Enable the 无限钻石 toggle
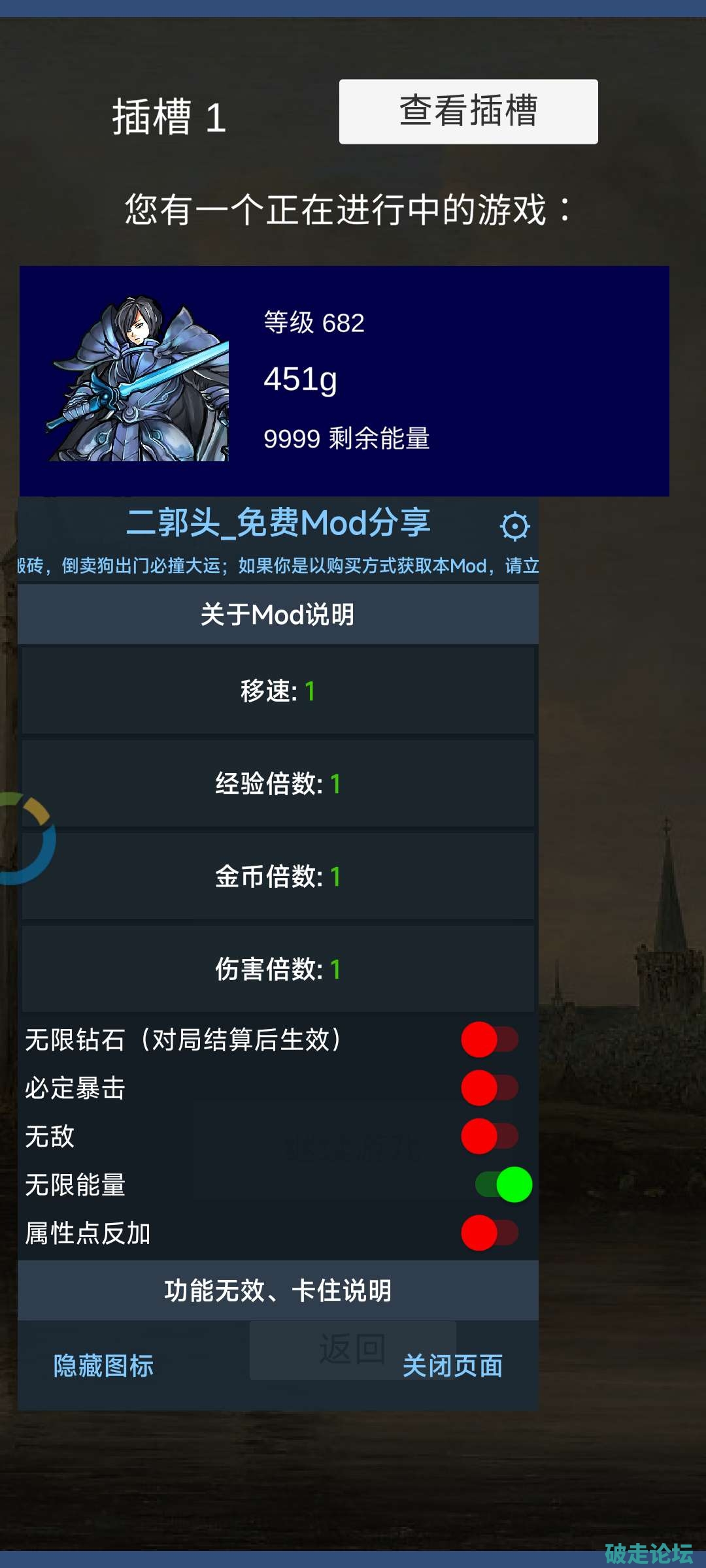 [490, 1039]
